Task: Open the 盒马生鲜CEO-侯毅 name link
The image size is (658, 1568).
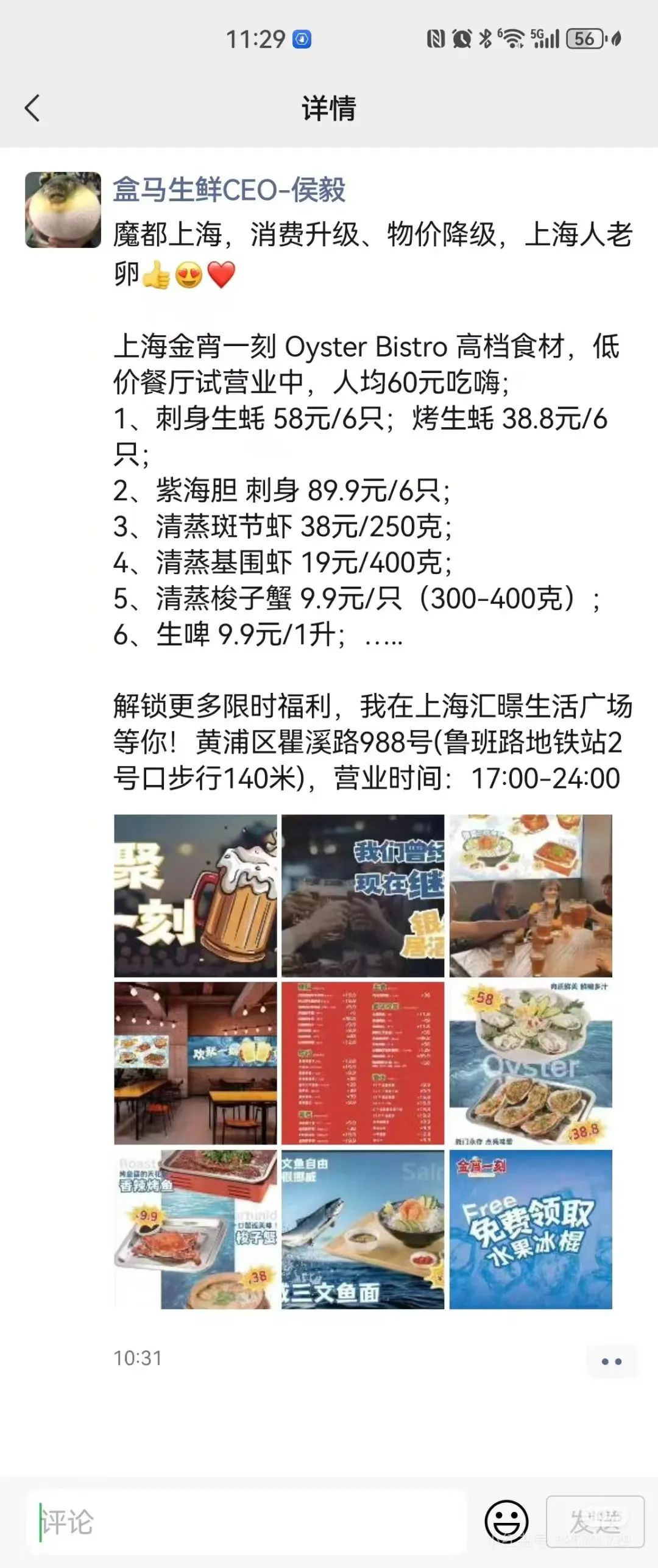Action: click(229, 190)
